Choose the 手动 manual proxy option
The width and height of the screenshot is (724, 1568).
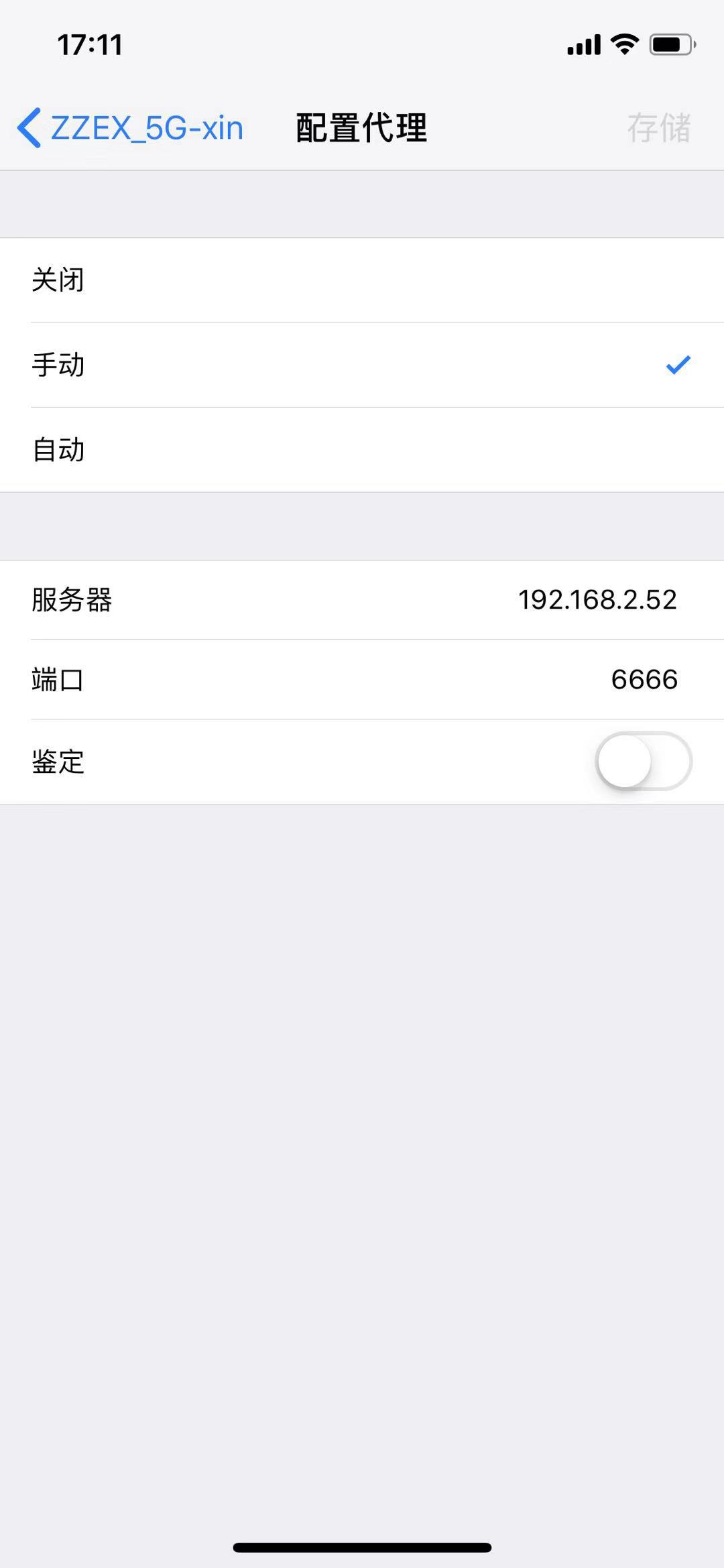coord(362,365)
